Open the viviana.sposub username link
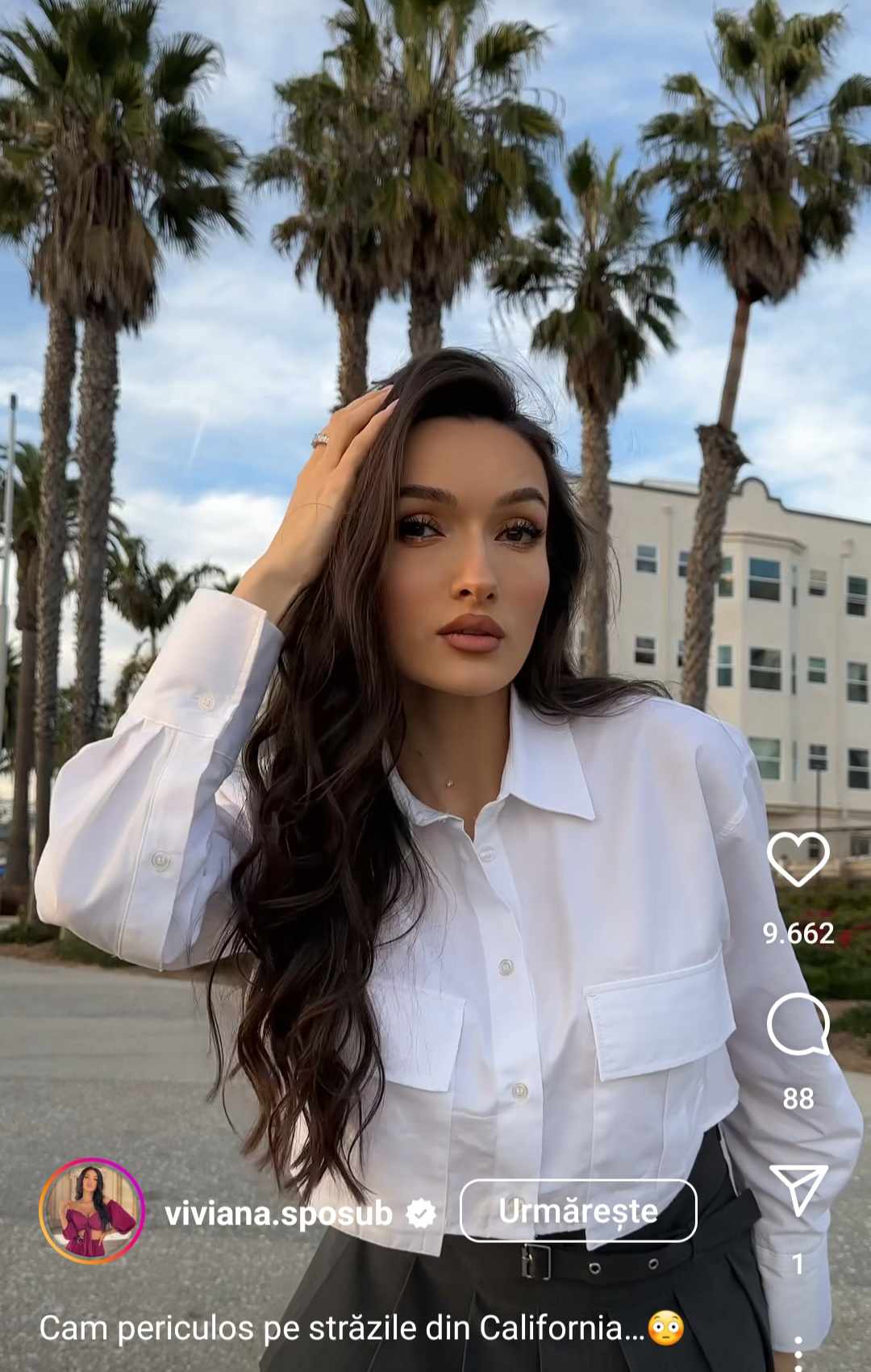Viewport: 871px width, 1372px height. [278, 1213]
